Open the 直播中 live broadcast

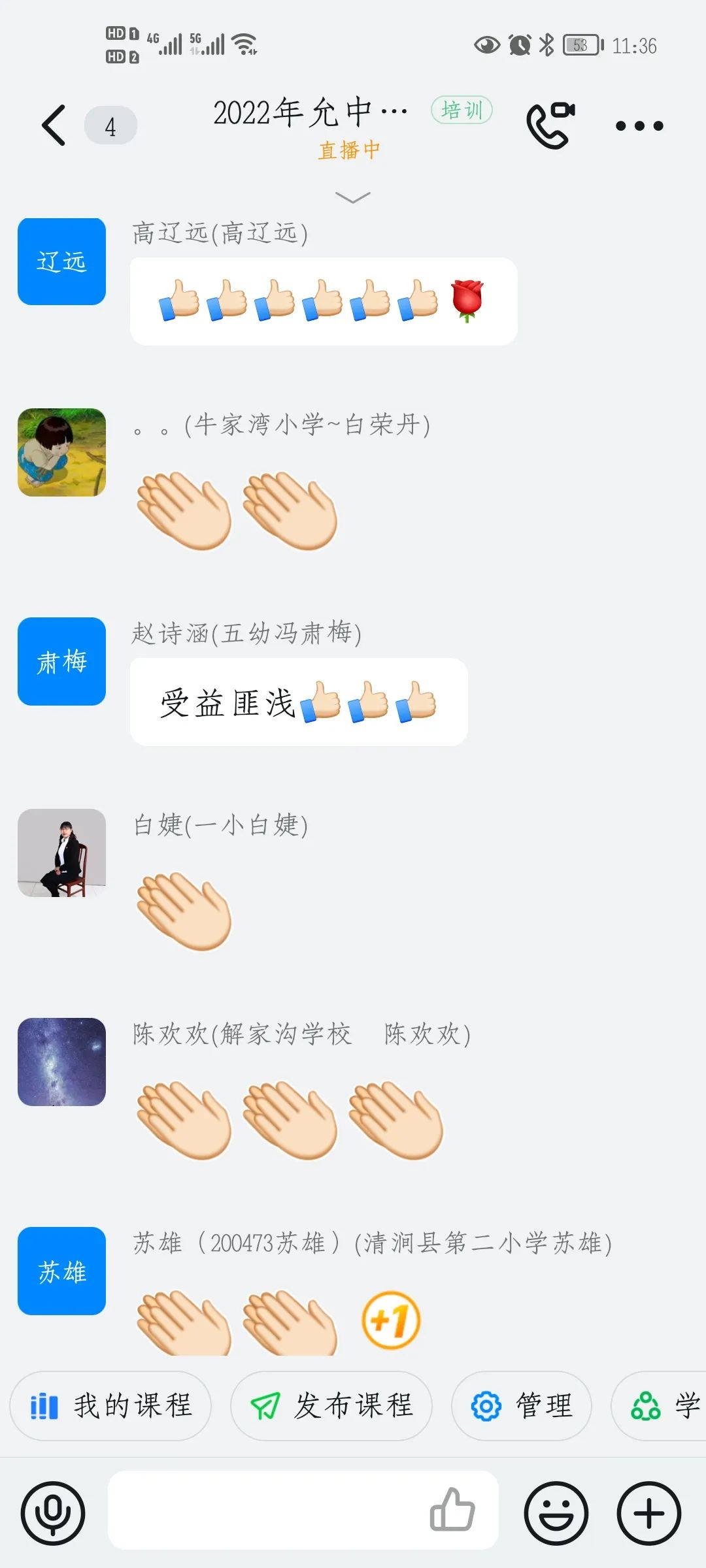pos(349,150)
